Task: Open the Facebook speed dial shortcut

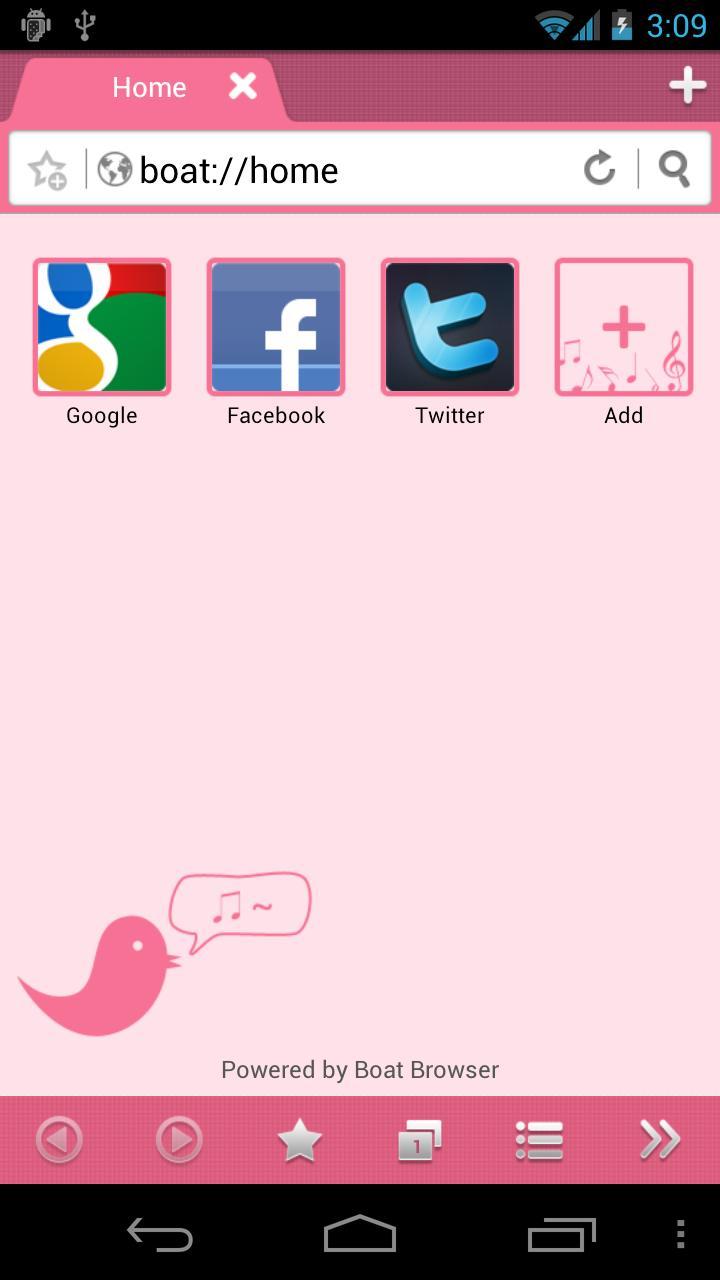Action: pyautogui.click(x=275, y=327)
